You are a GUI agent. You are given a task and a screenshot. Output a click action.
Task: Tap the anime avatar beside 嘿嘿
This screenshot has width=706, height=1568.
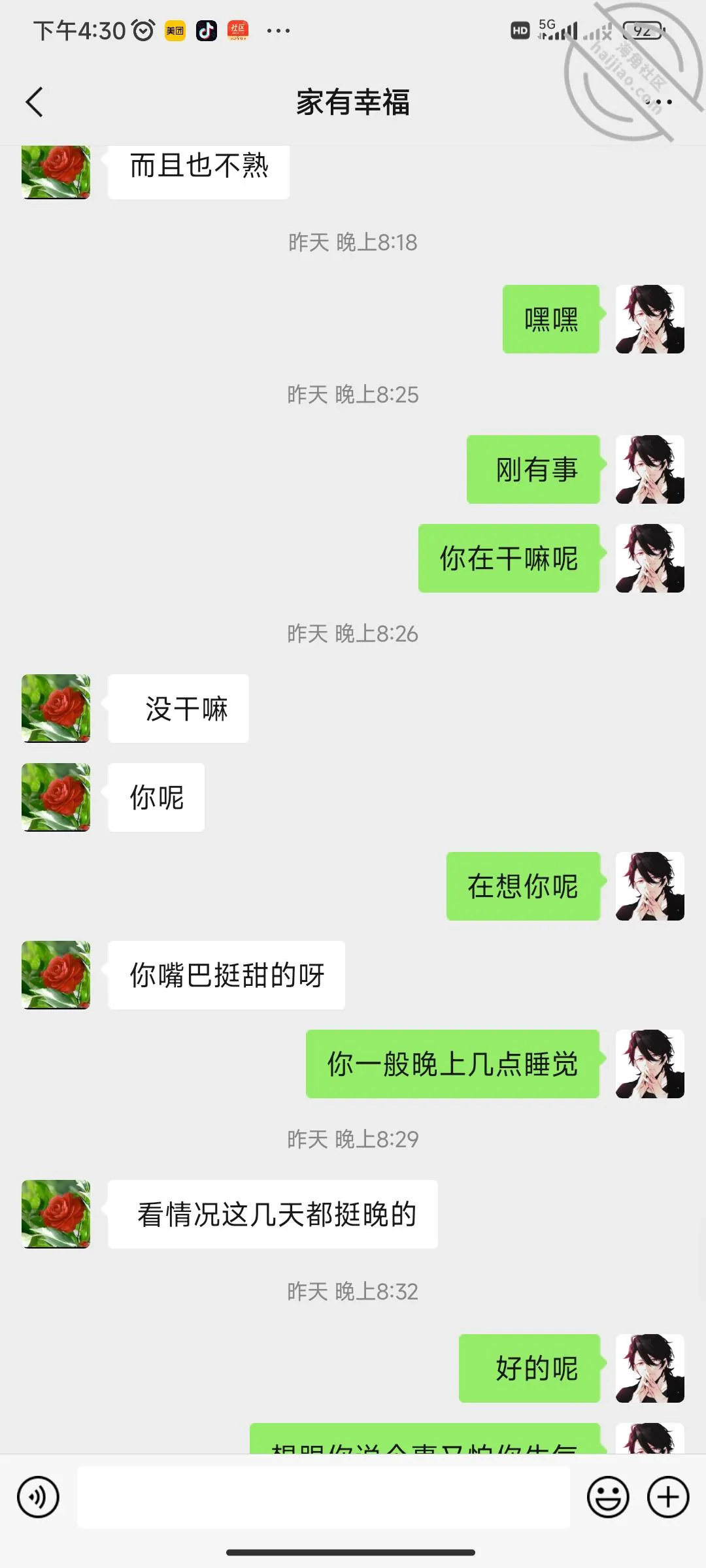coord(650,319)
